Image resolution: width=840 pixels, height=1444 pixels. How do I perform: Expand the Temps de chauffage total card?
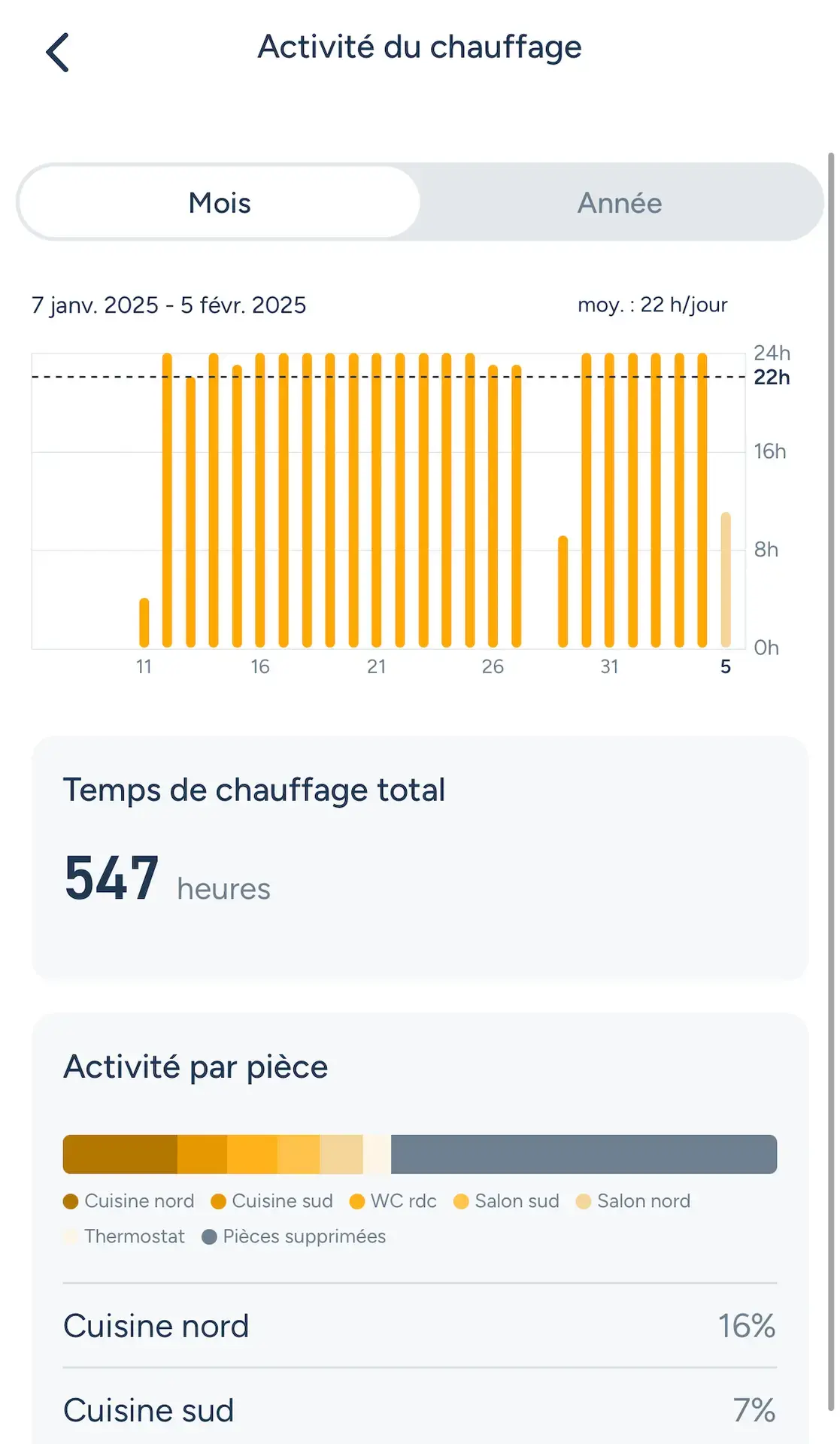(420, 857)
